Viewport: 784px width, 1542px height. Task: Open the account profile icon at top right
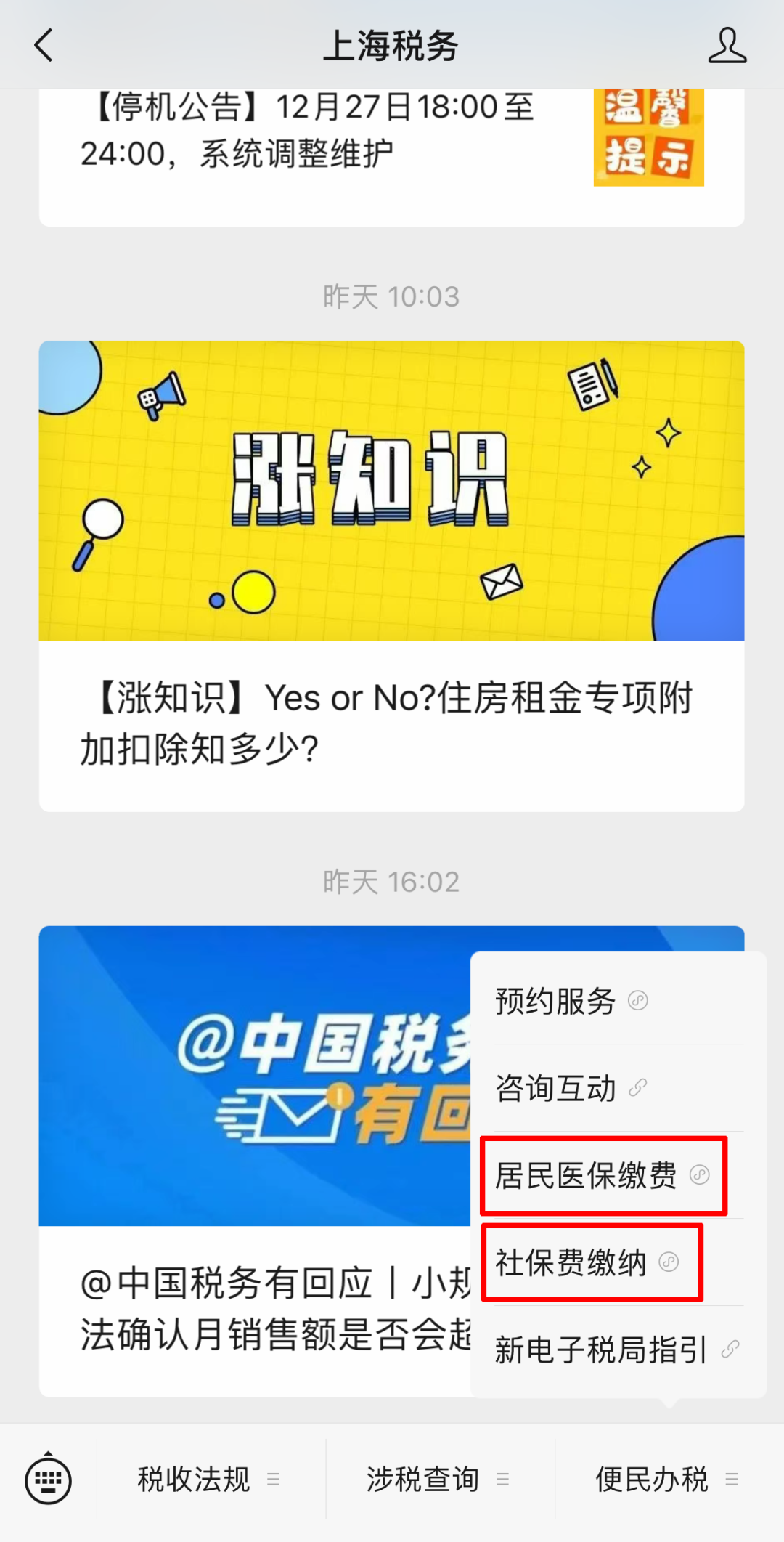click(x=728, y=45)
